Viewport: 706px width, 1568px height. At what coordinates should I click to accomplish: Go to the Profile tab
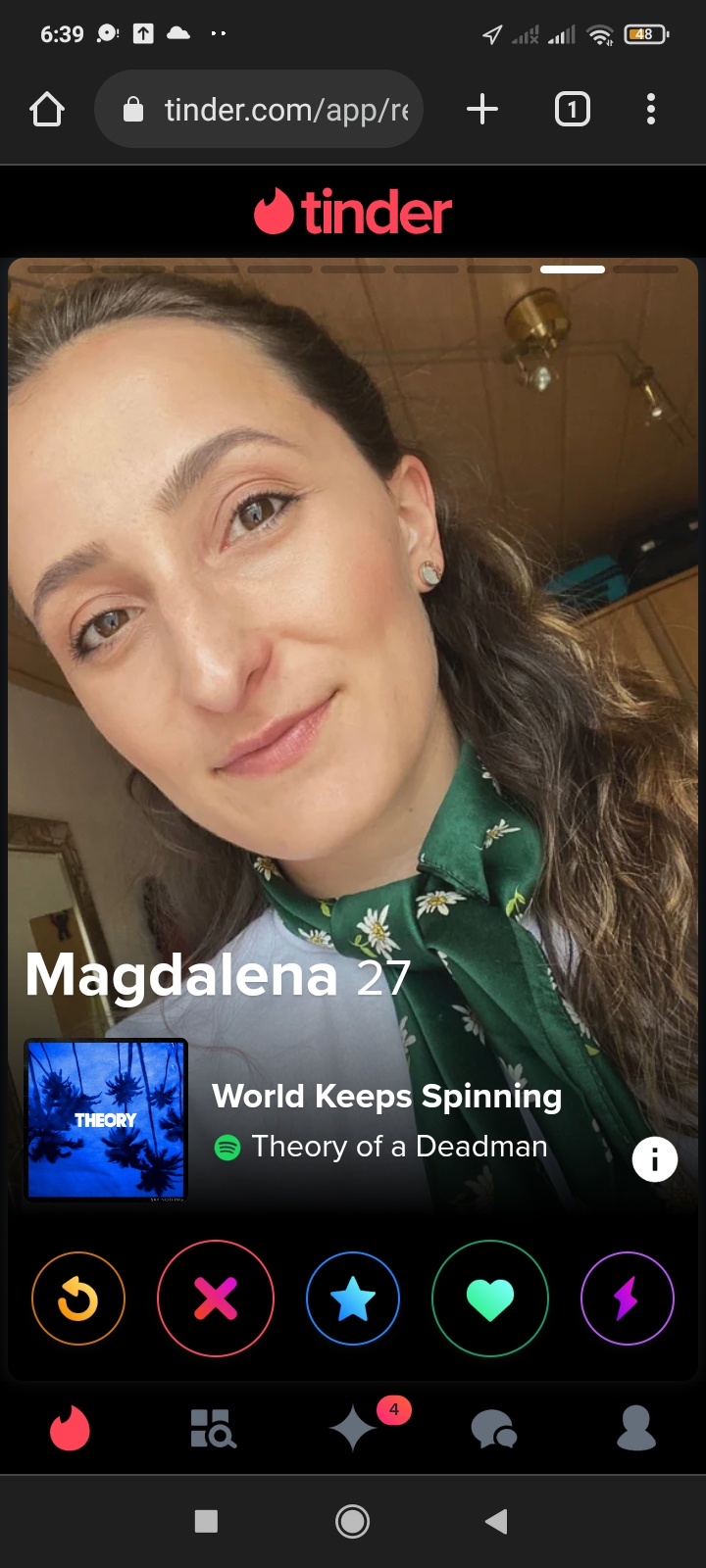pos(635,1428)
